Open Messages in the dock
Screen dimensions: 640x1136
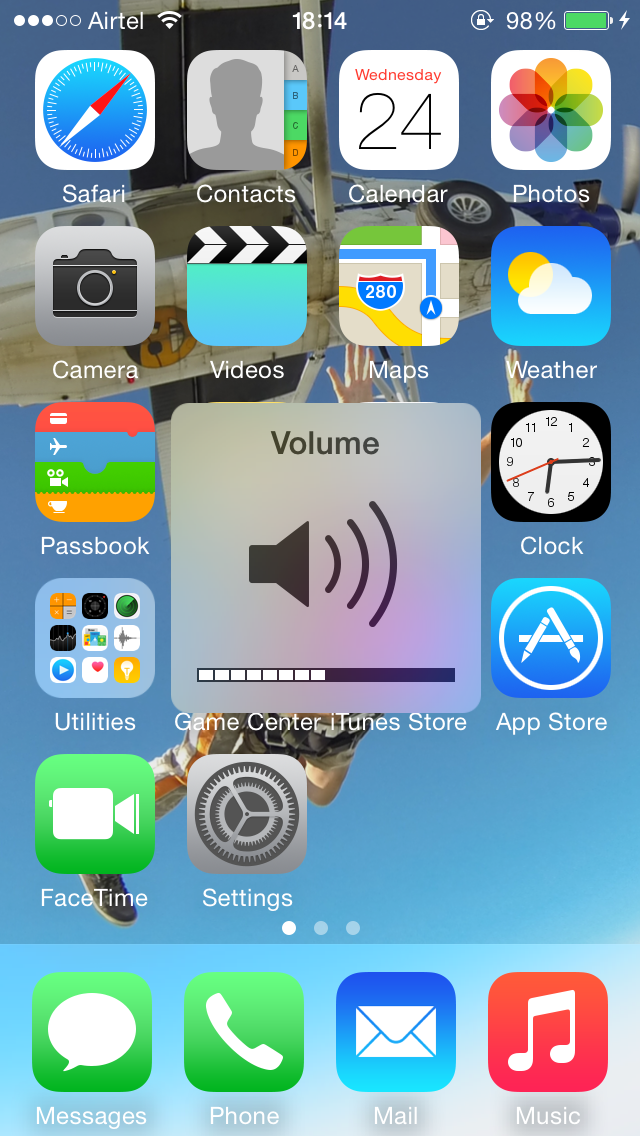[x=92, y=1032]
